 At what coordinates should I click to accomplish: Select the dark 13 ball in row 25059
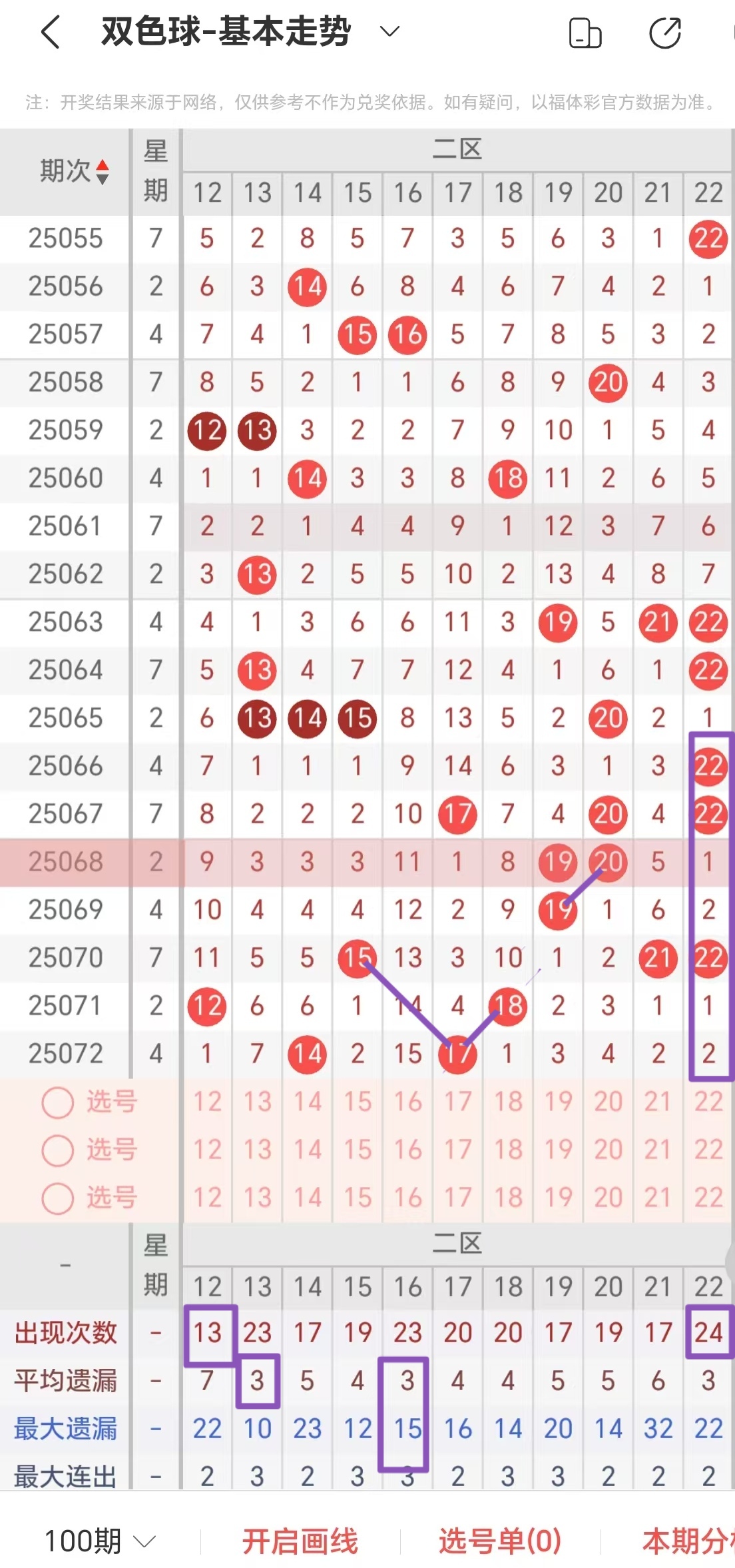[257, 430]
